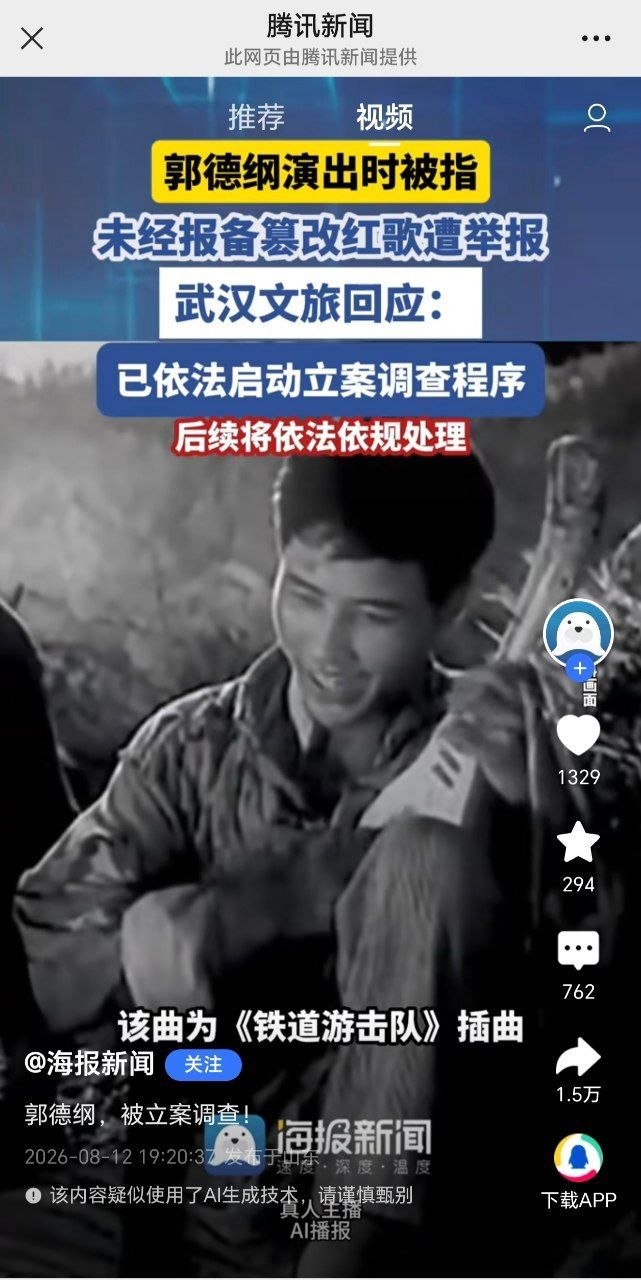Image resolution: width=641 pixels, height=1280 pixels.
Task: Switch to the 推荐 tab
Action: click(x=256, y=117)
